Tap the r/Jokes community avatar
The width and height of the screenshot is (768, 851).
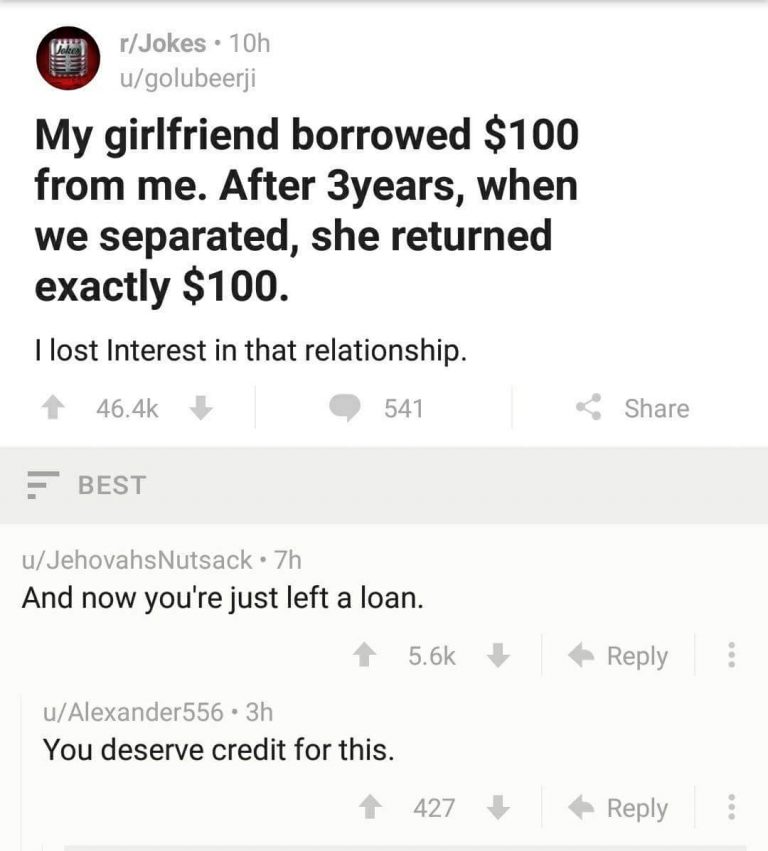(x=68, y=59)
